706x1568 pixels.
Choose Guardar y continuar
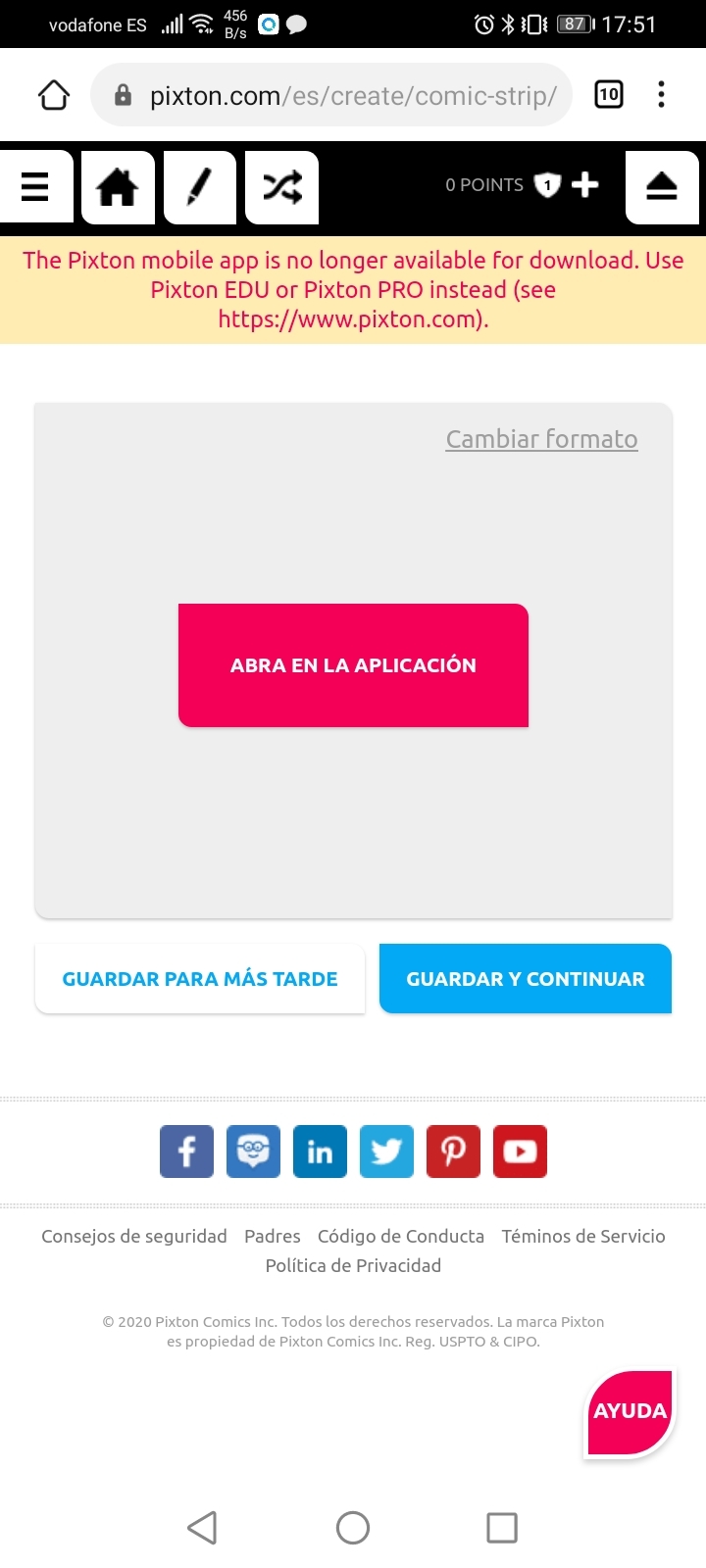tap(526, 979)
